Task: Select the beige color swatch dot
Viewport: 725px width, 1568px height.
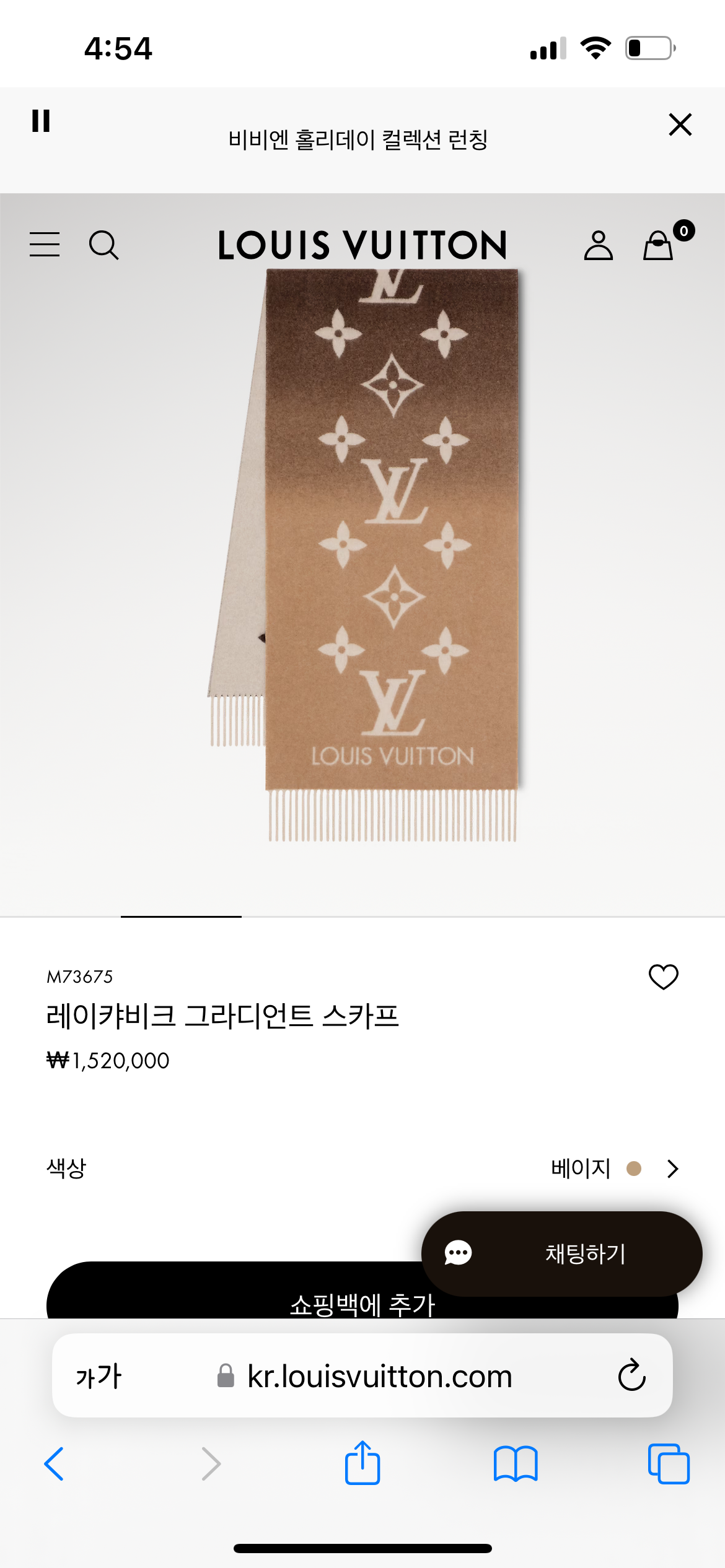Action: coord(633,1169)
